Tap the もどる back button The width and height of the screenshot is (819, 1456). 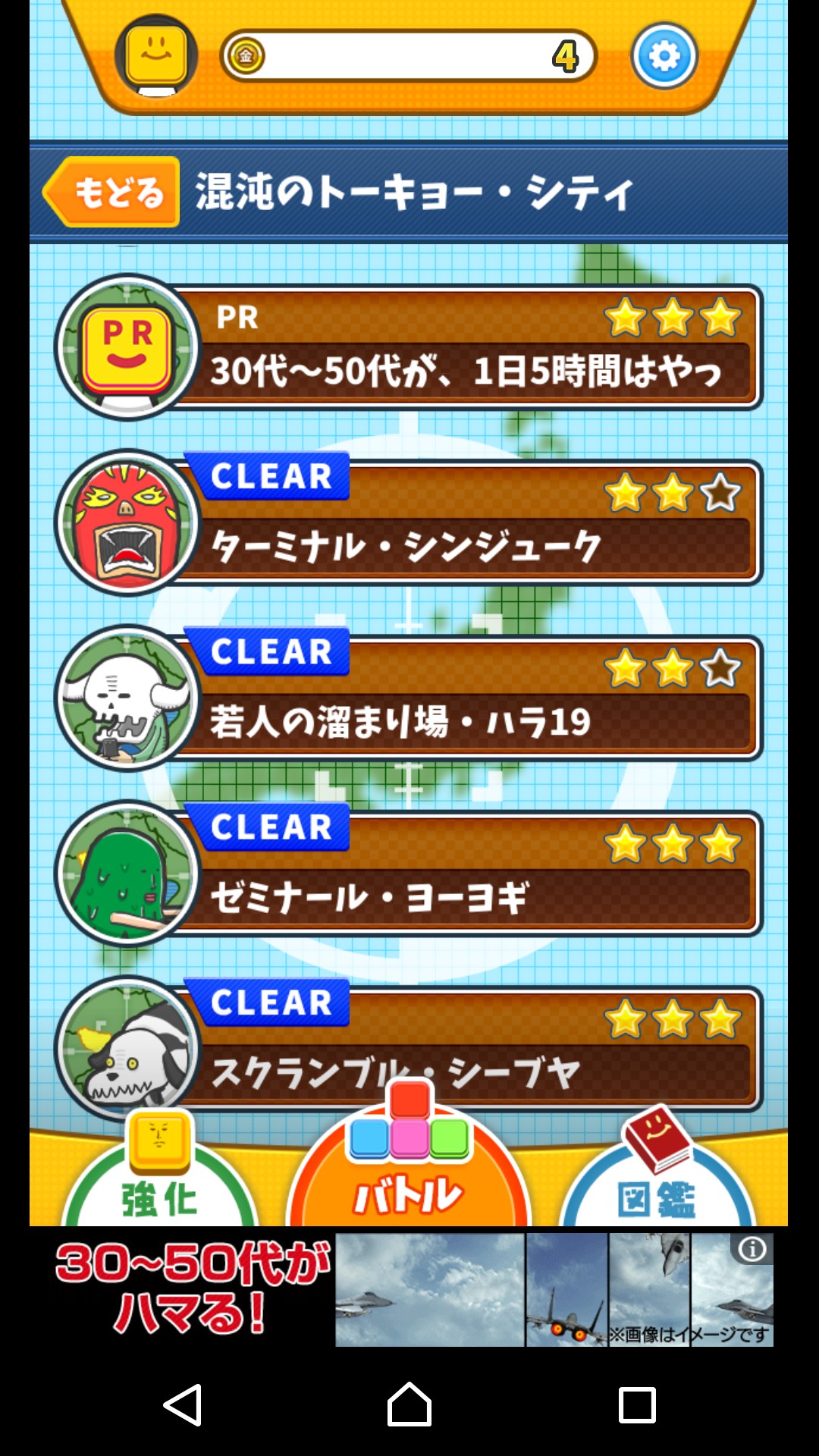[114, 193]
